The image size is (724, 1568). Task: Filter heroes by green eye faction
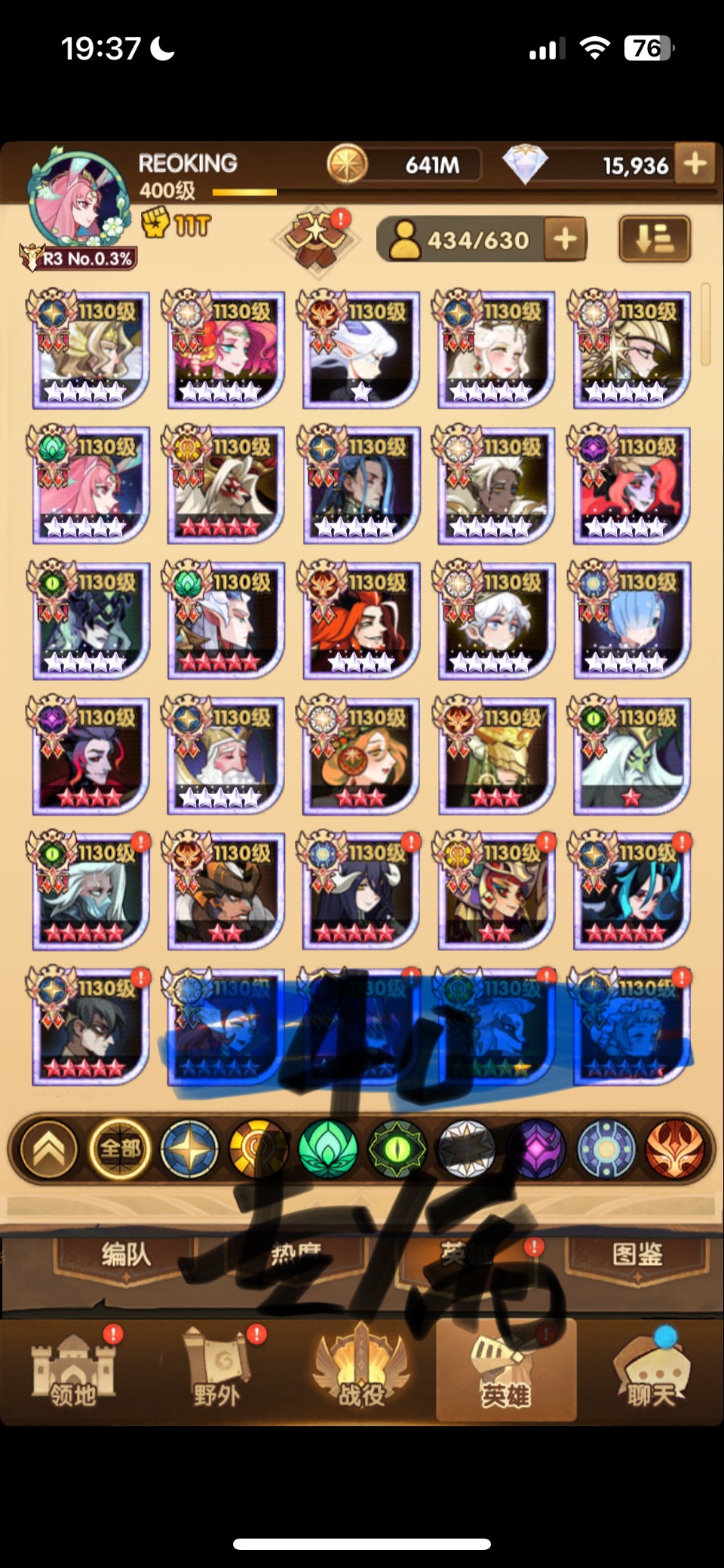click(x=397, y=1149)
